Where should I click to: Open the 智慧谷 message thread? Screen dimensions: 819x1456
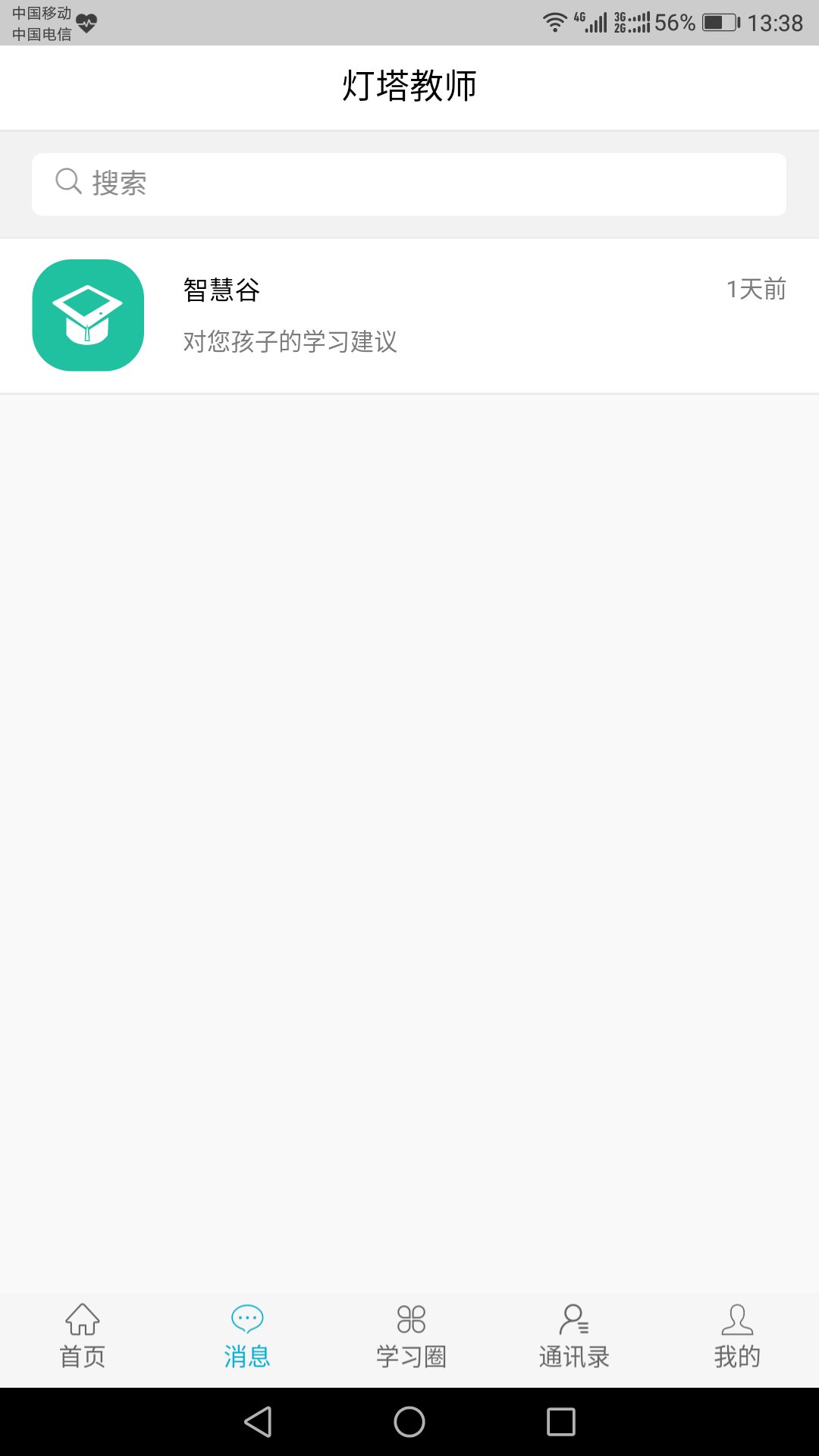tap(409, 315)
